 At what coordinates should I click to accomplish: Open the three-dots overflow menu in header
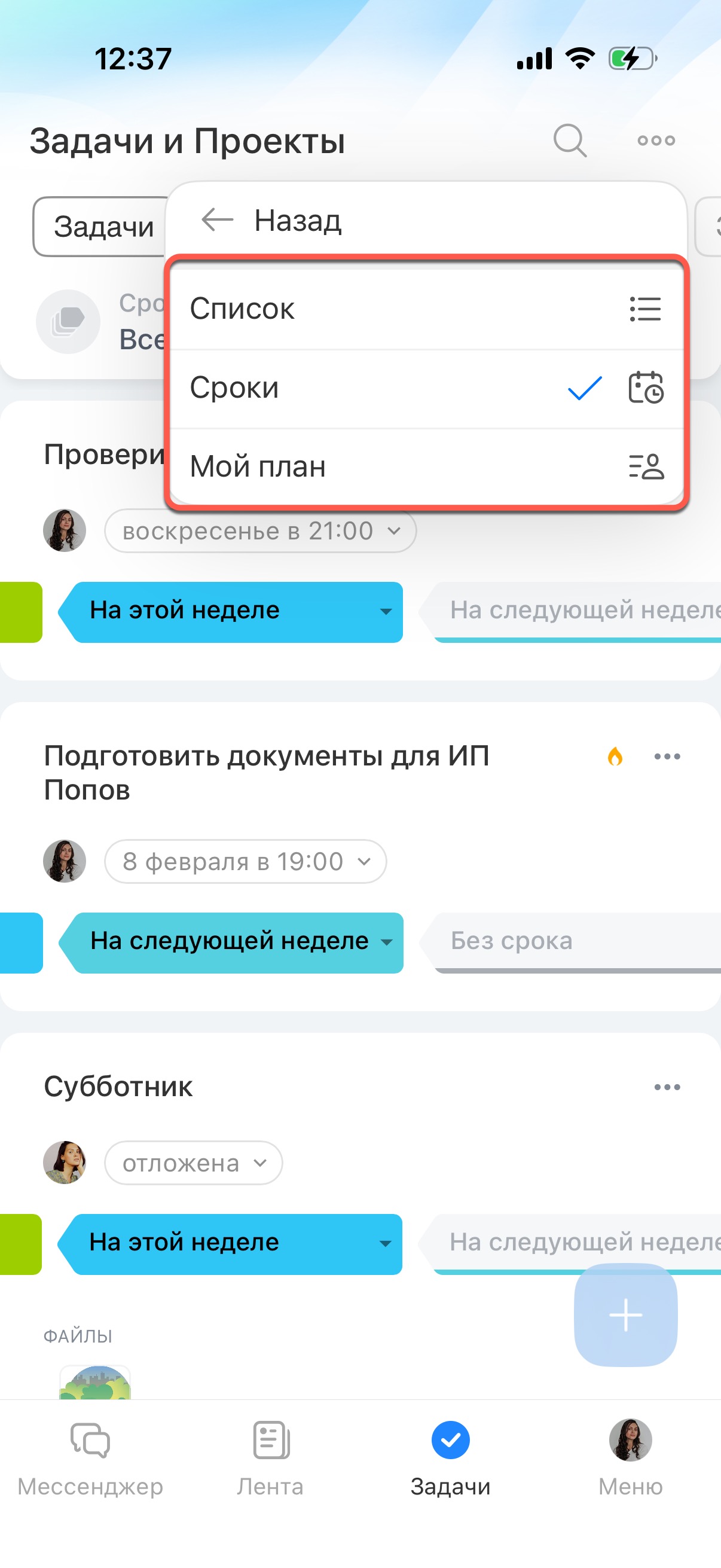pyautogui.click(x=656, y=141)
